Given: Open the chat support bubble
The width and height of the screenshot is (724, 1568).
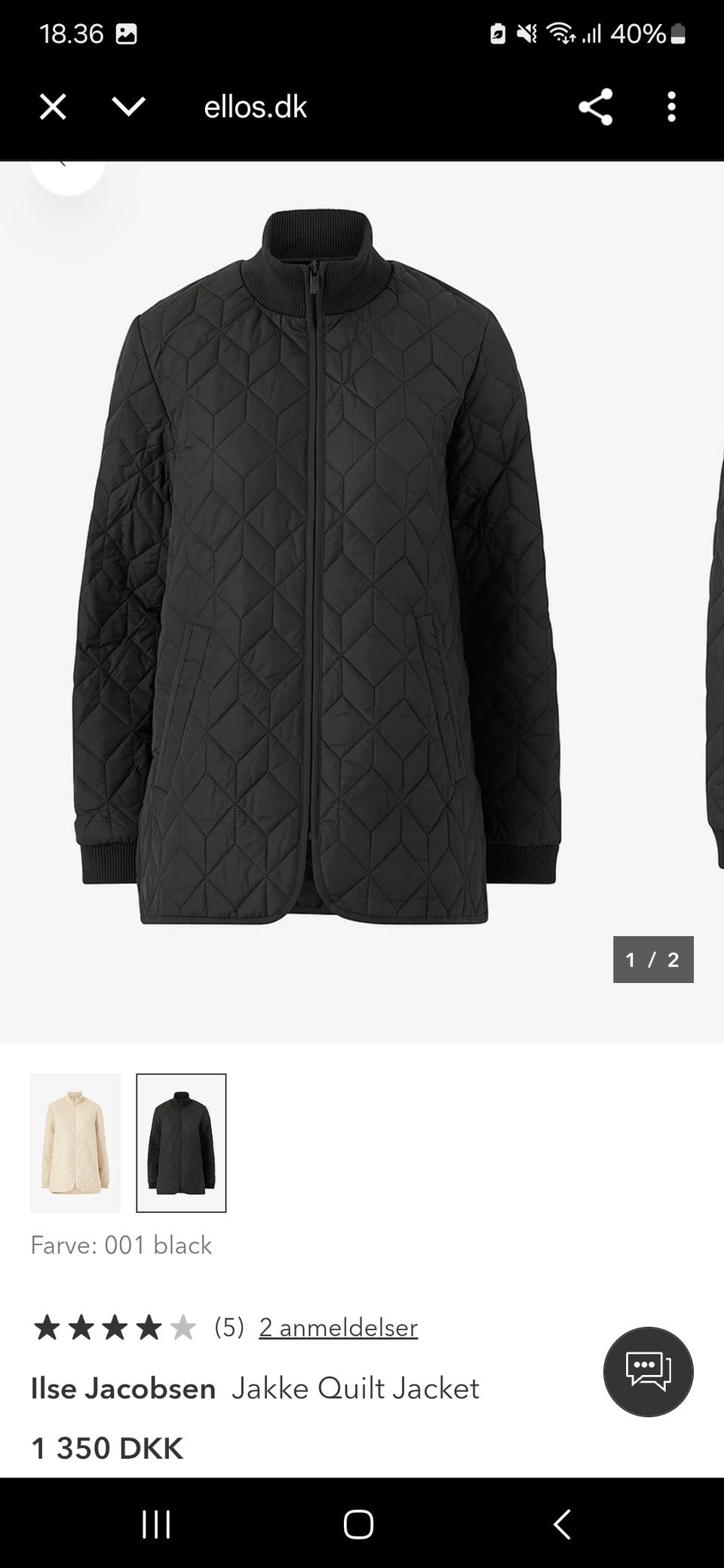Looking at the screenshot, I should click(649, 1372).
